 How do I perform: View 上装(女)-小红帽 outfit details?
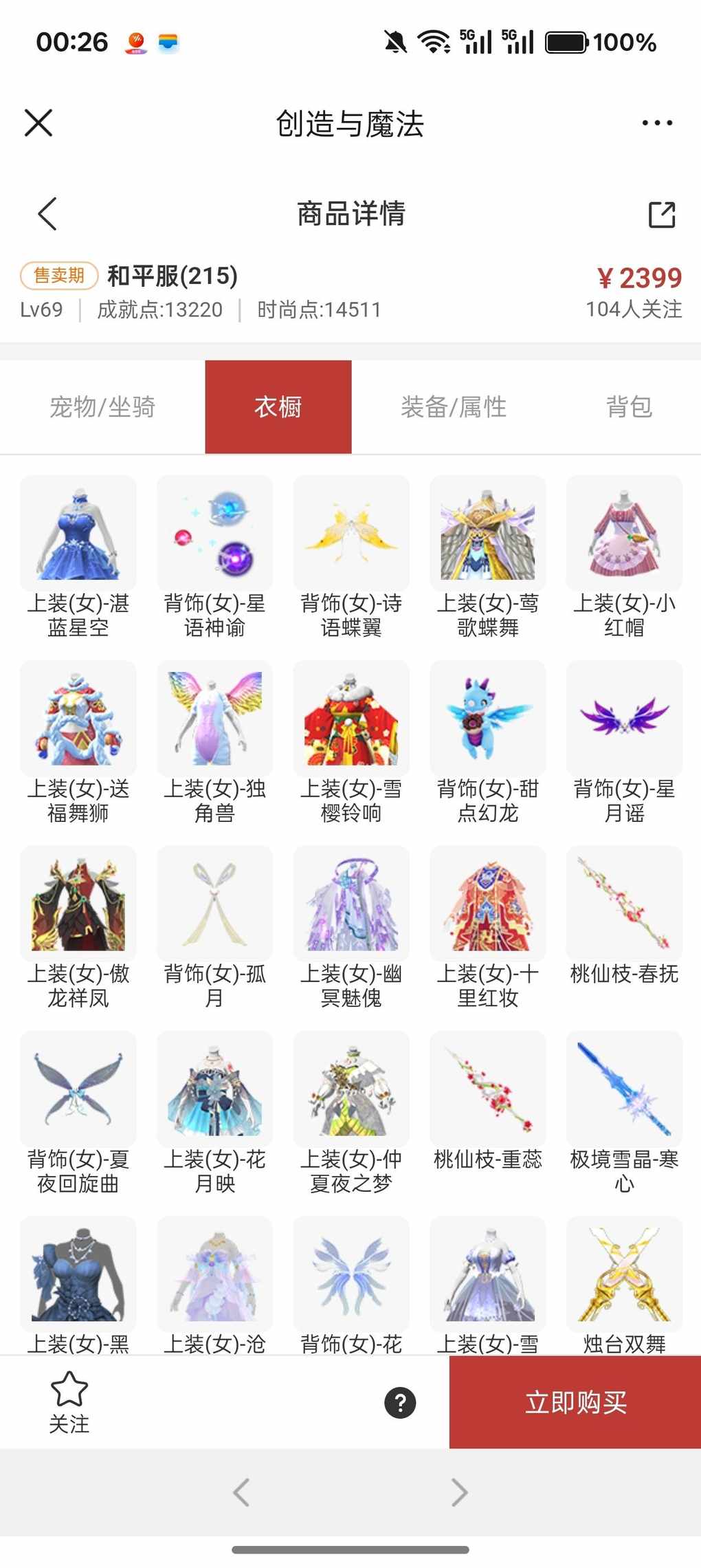(624, 534)
